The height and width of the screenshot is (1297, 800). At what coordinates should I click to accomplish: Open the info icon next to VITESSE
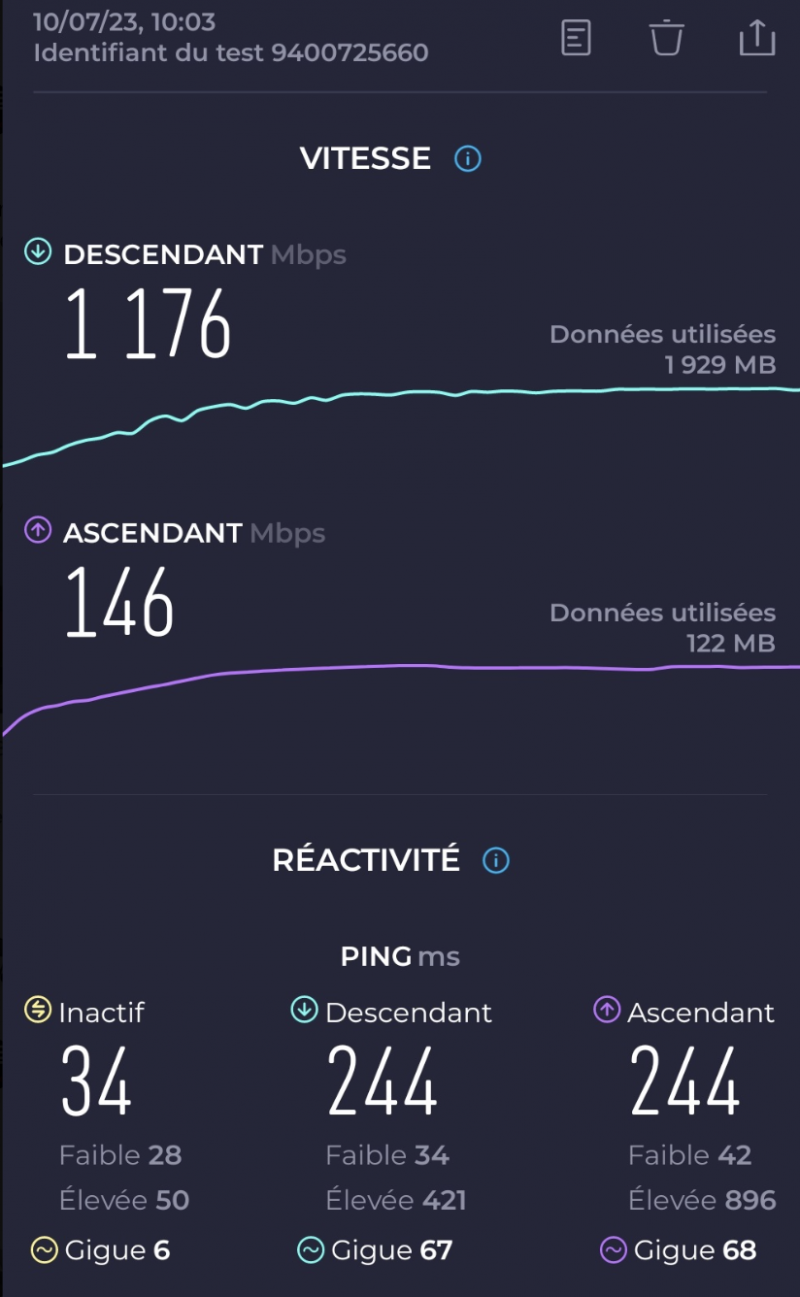[468, 159]
